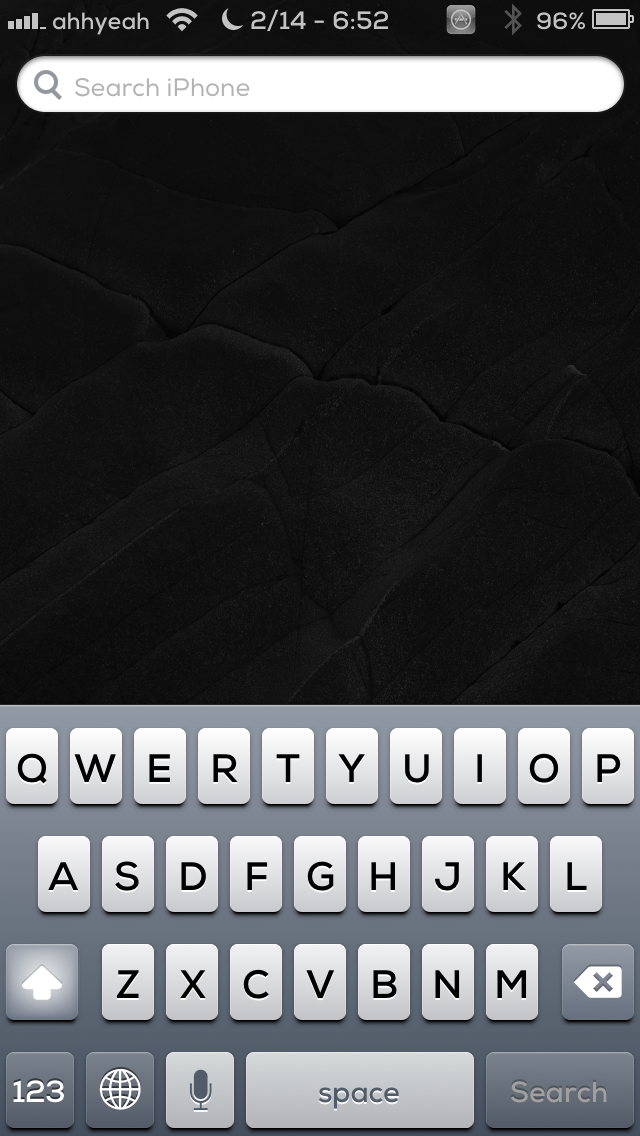640x1136 pixels.
Task: Tap the Search key on the keyboard
Action: pyautogui.click(x=559, y=1091)
